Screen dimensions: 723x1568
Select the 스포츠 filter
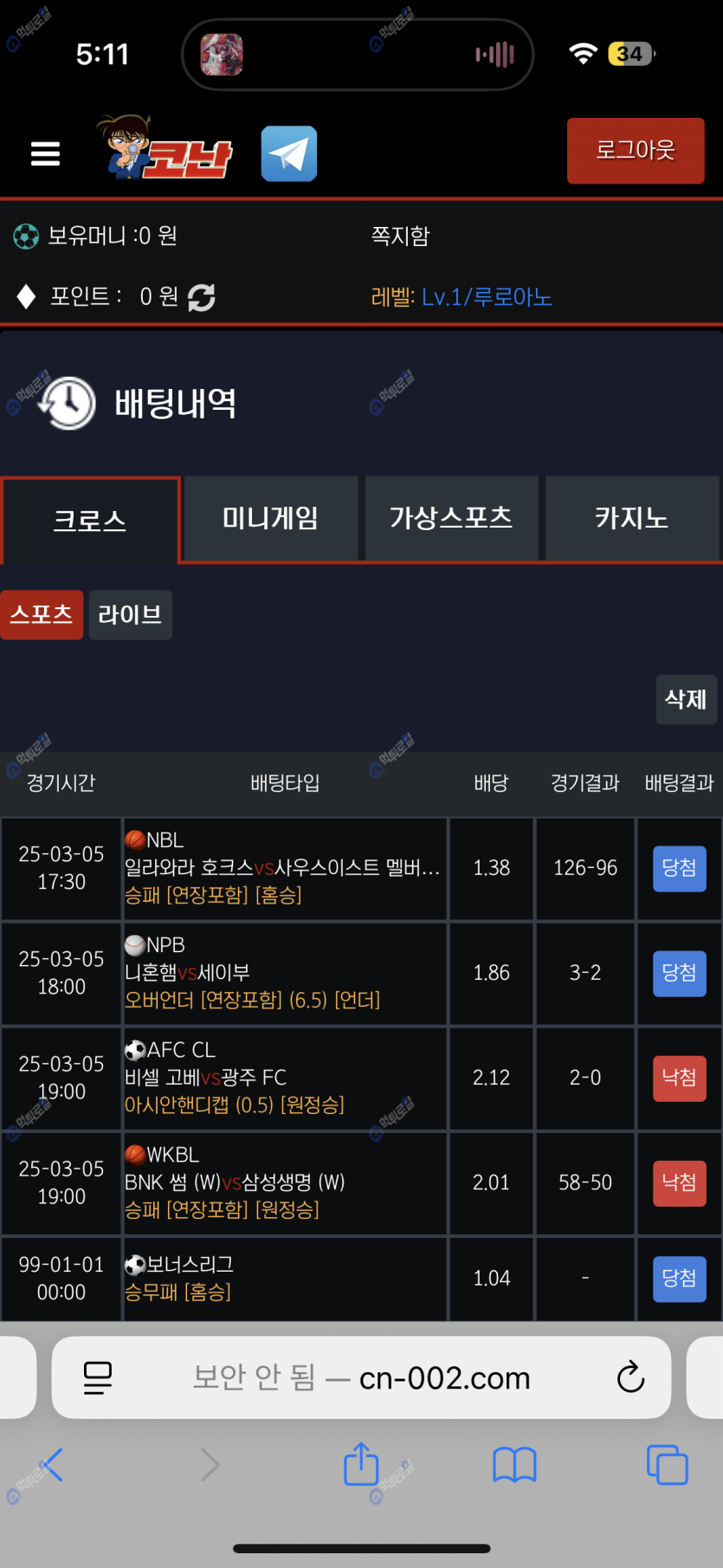pos(42,615)
